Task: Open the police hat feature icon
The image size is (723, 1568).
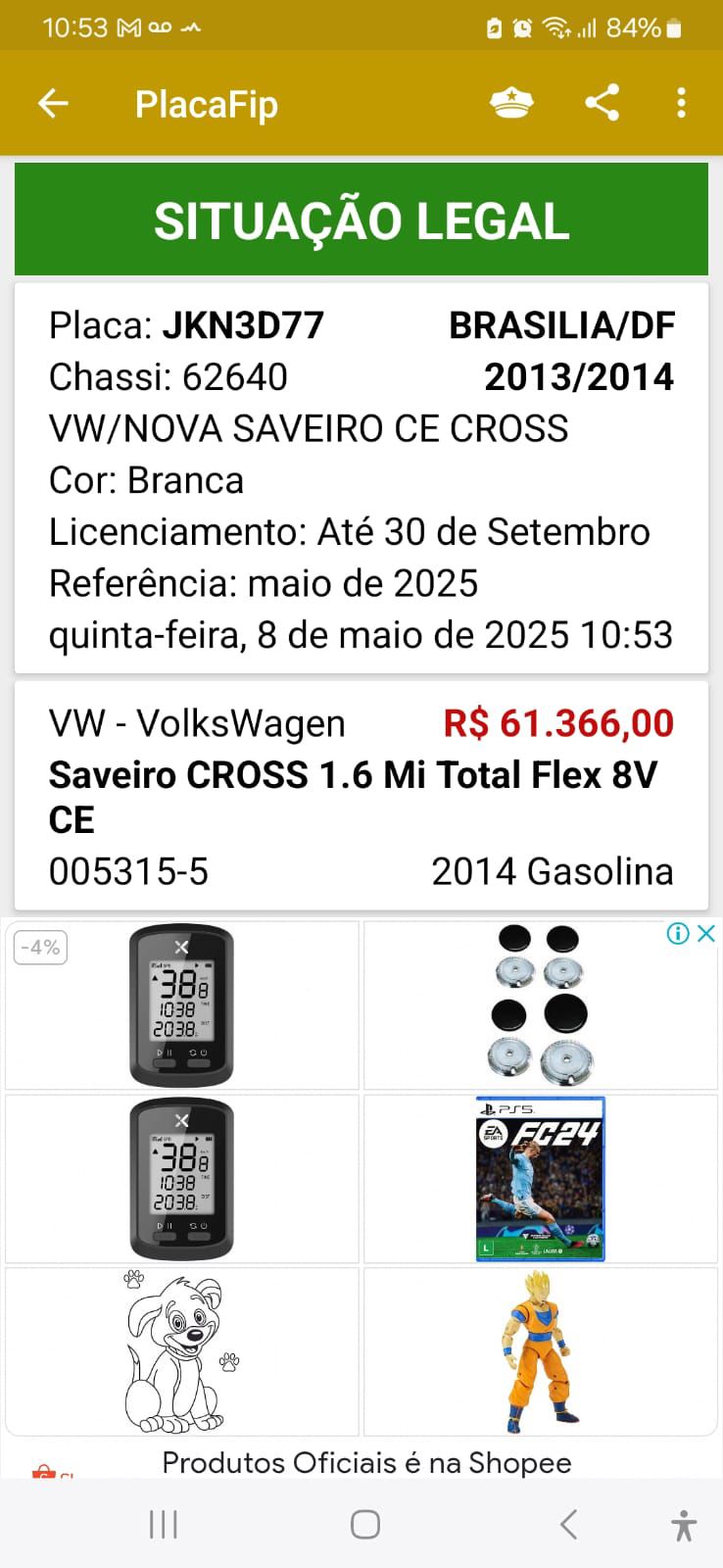Action: pos(508,102)
